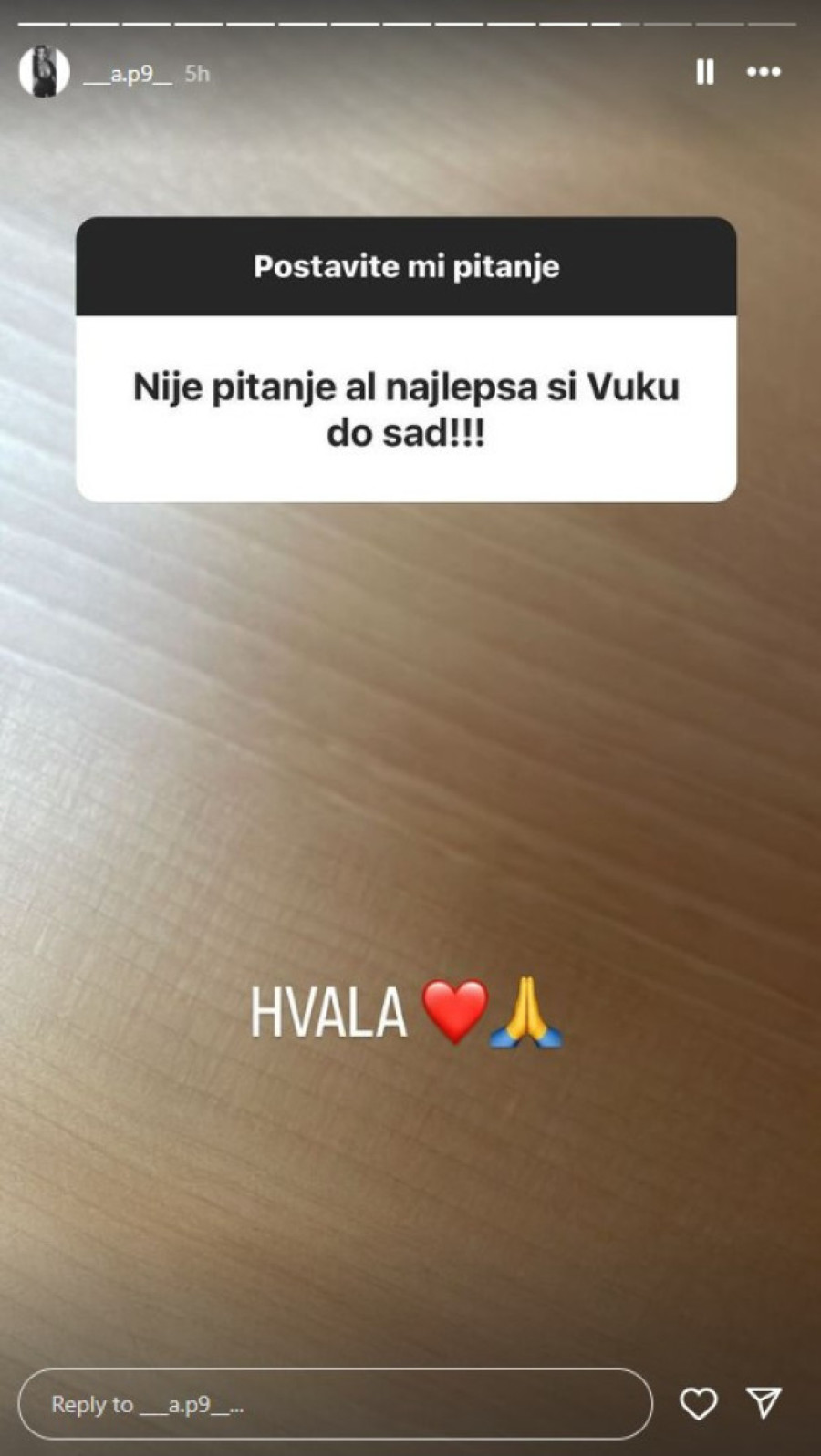Click the question sticker's white text area
Image resolution: width=821 pixels, height=1456 pixels.
(409, 406)
